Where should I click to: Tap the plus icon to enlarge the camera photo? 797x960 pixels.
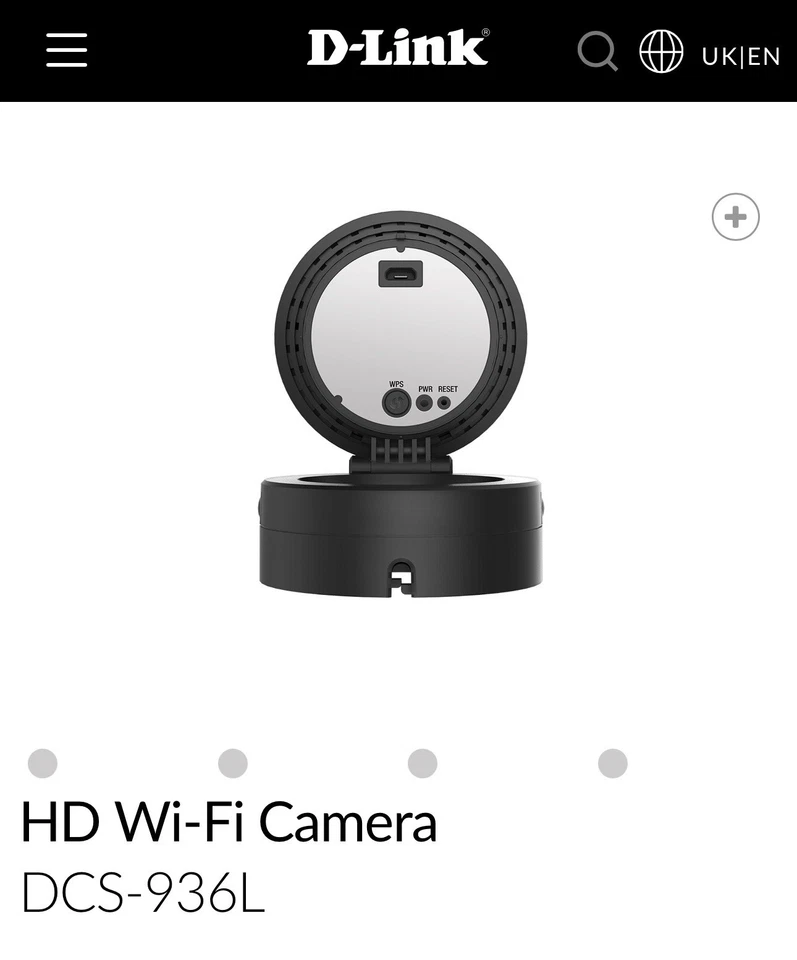point(735,216)
